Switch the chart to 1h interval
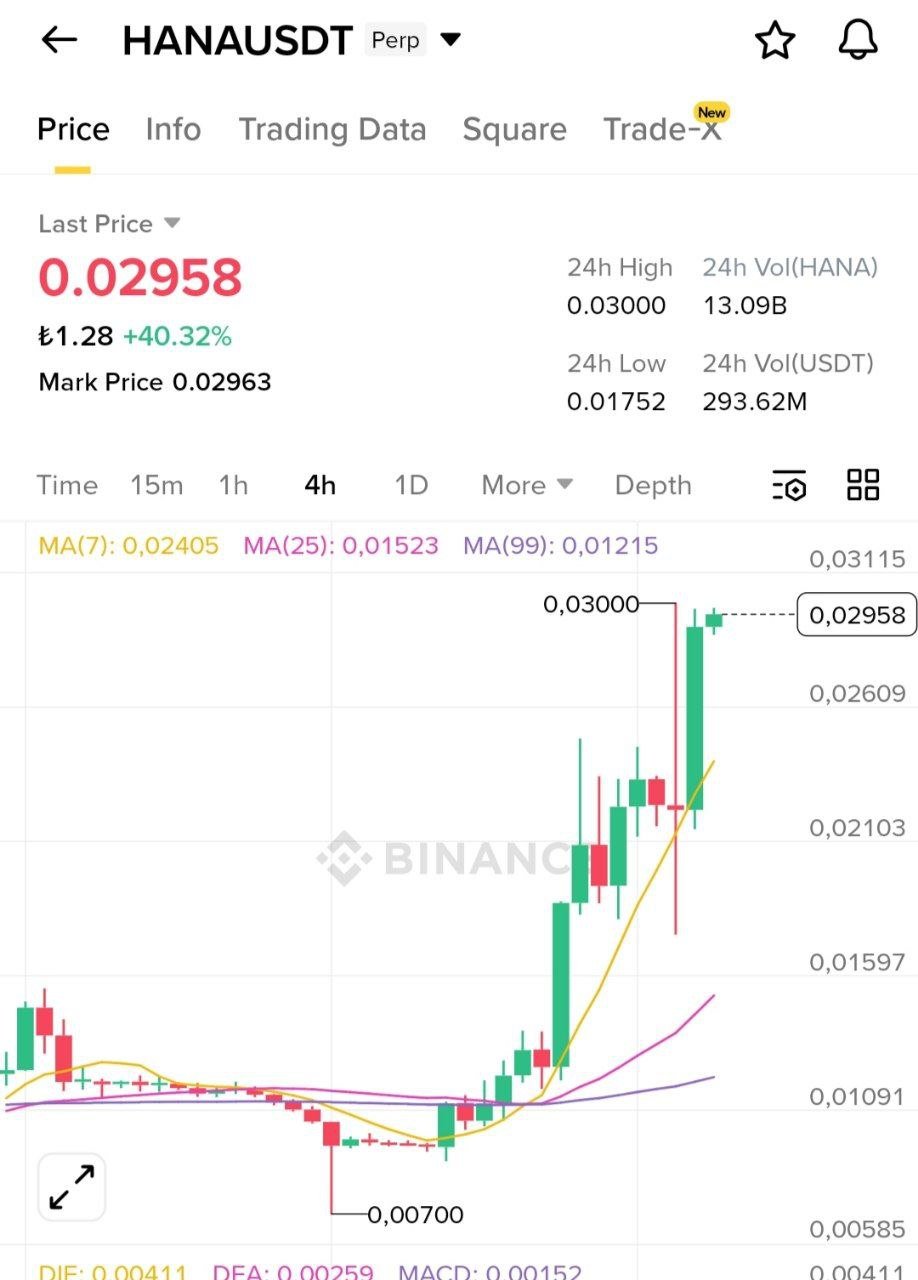 coord(233,485)
